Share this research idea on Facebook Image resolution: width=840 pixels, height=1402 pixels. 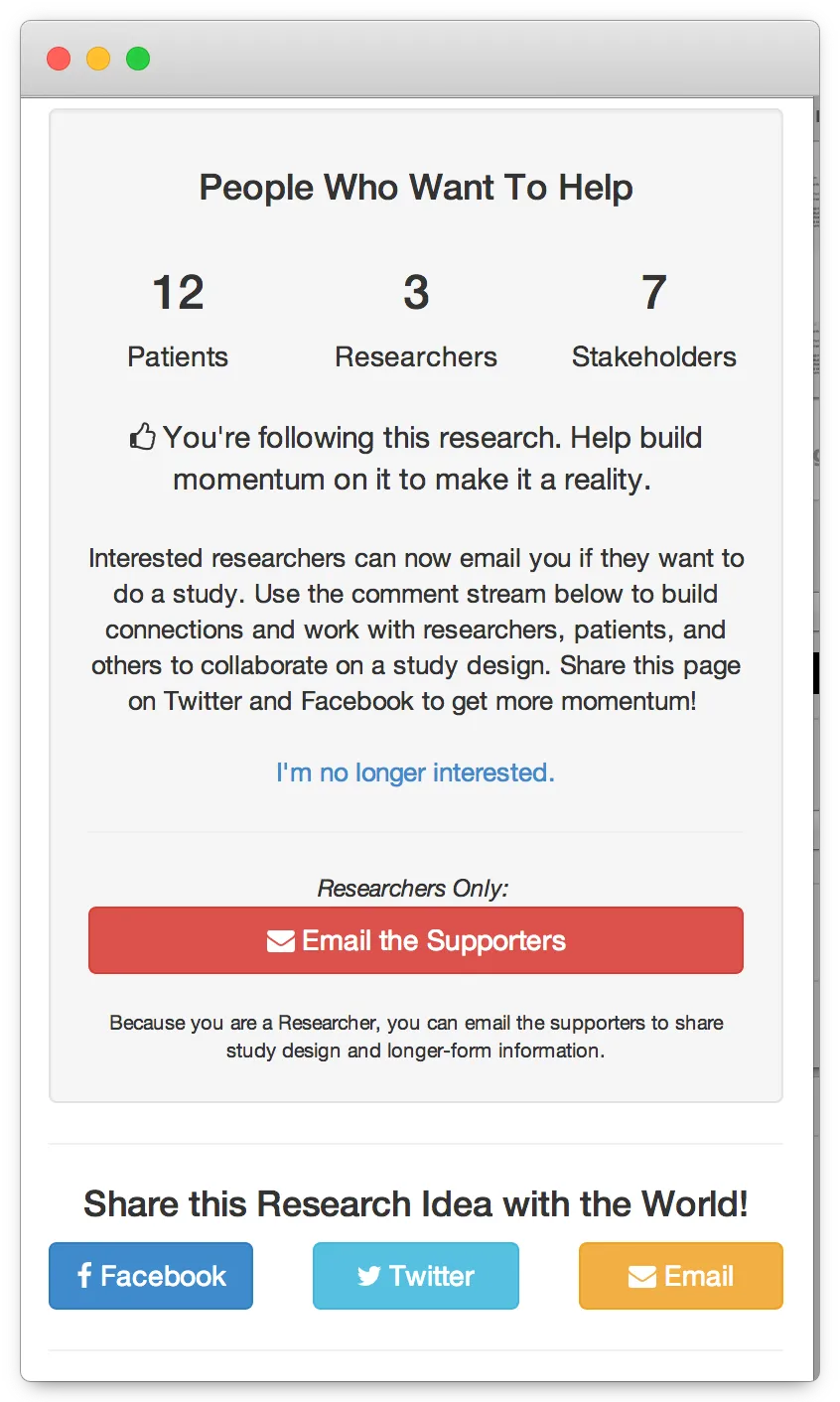click(151, 1276)
